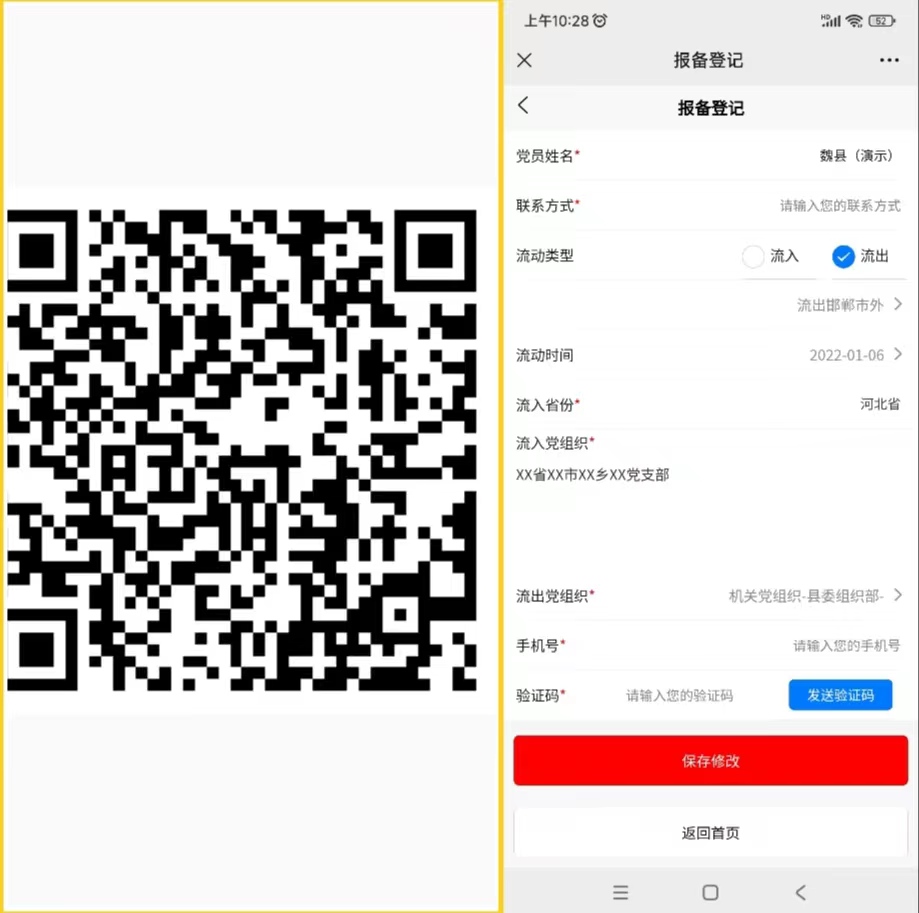Tap the system home button
Image resolution: width=919 pixels, height=913 pixels.
point(710,892)
